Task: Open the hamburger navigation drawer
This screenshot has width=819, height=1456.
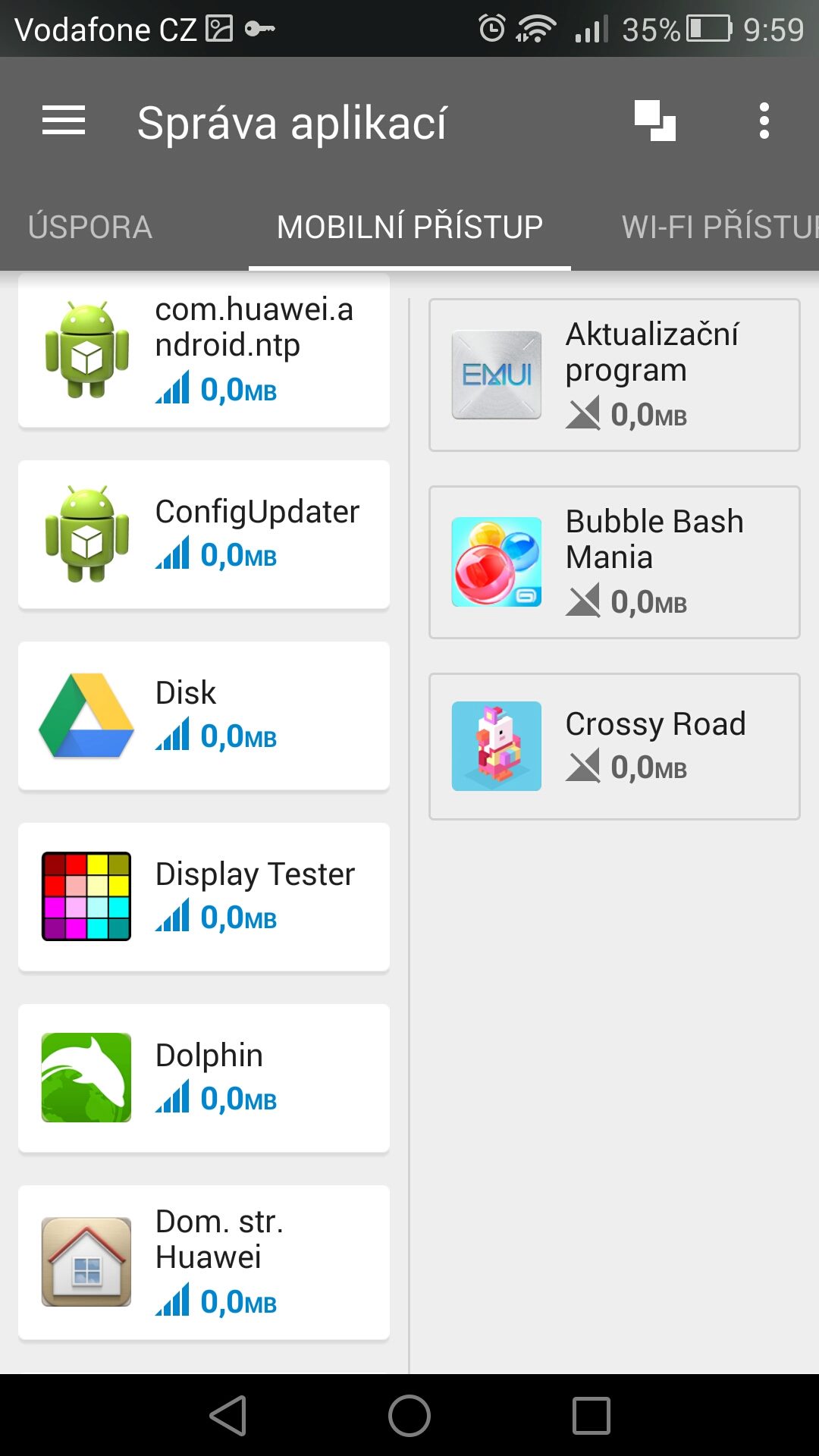Action: click(x=64, y=121)
